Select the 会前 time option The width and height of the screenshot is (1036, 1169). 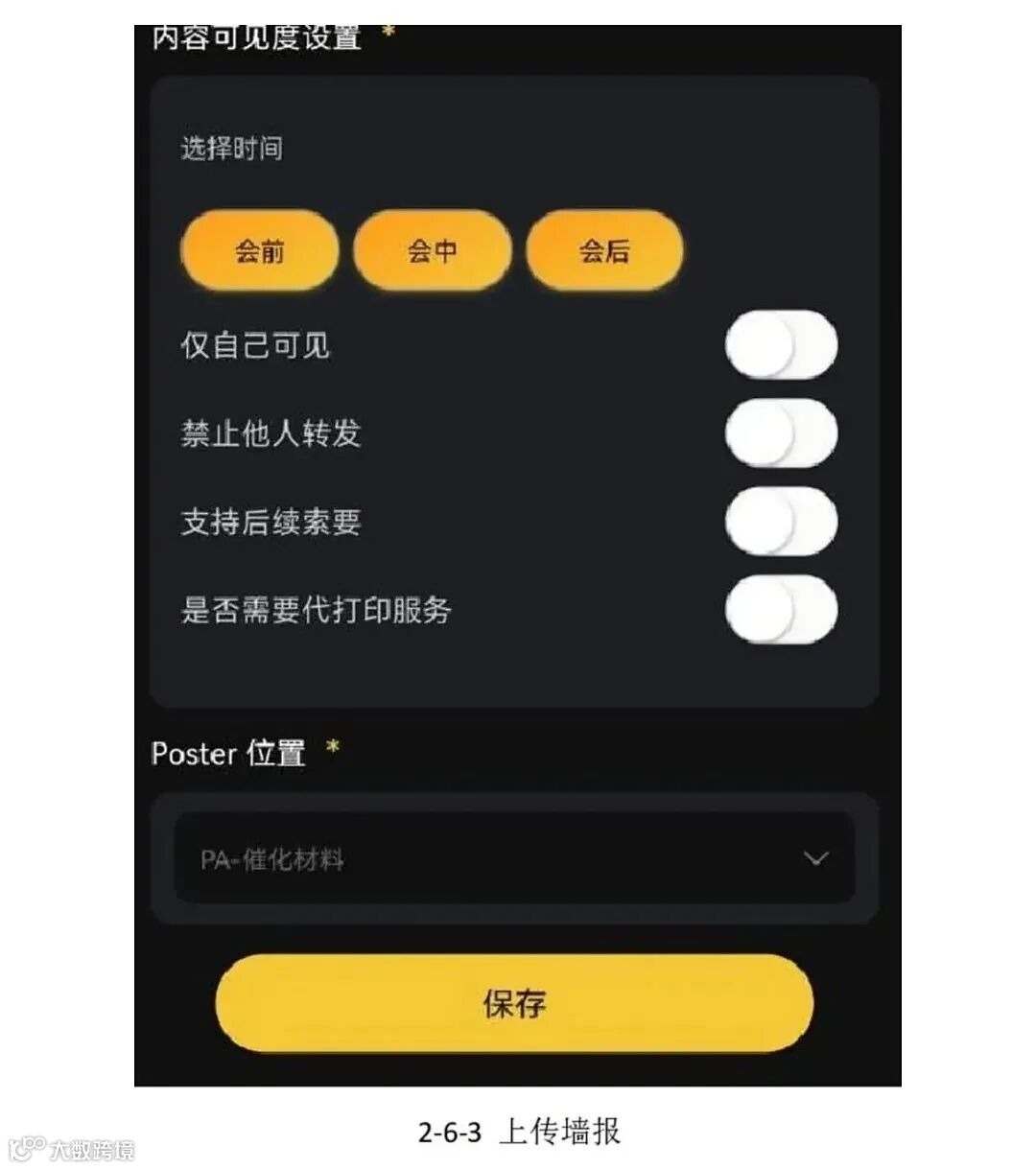click(x=259, y=249)
